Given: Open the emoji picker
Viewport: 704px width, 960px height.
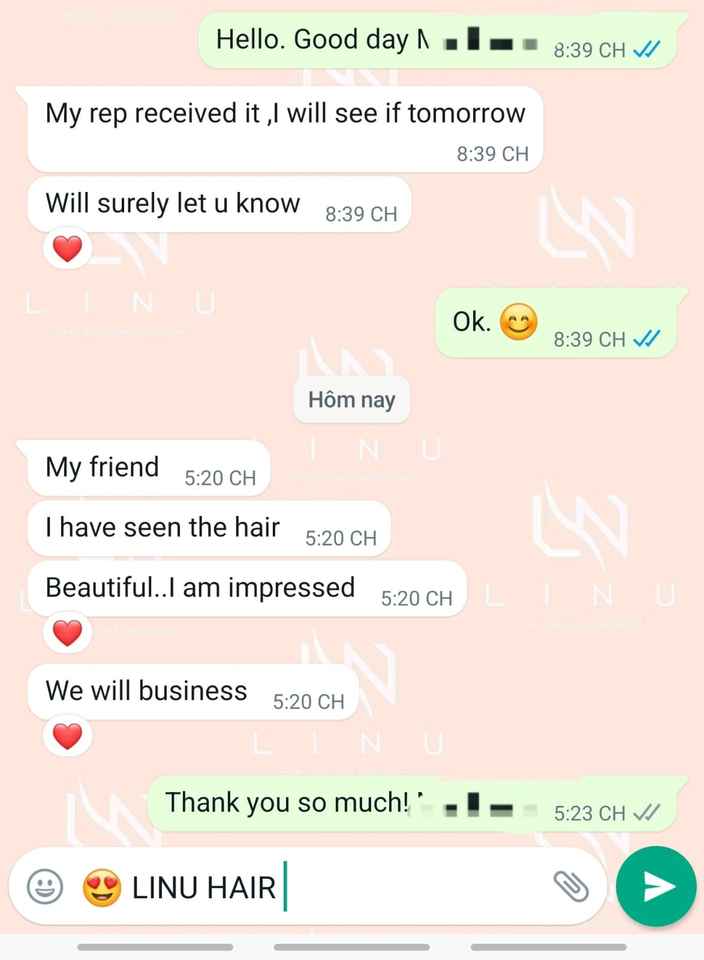Looking at the screenshot, I should [x=45, y=887].
